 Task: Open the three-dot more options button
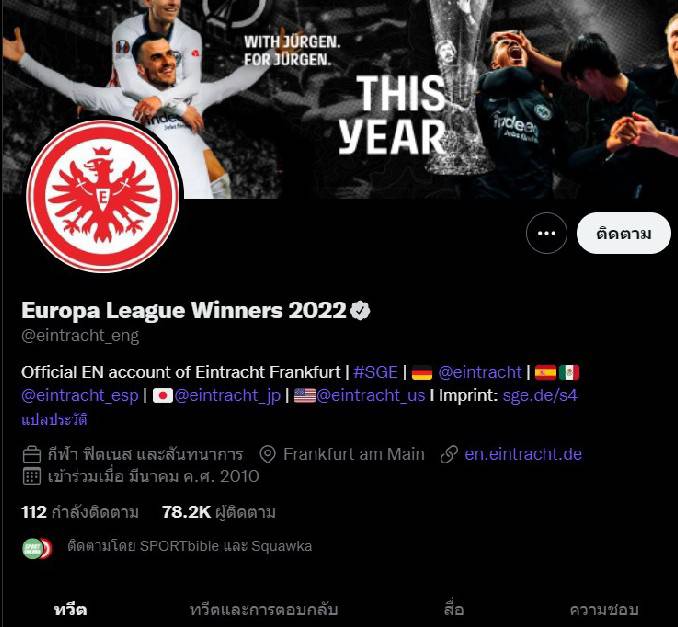546,234
